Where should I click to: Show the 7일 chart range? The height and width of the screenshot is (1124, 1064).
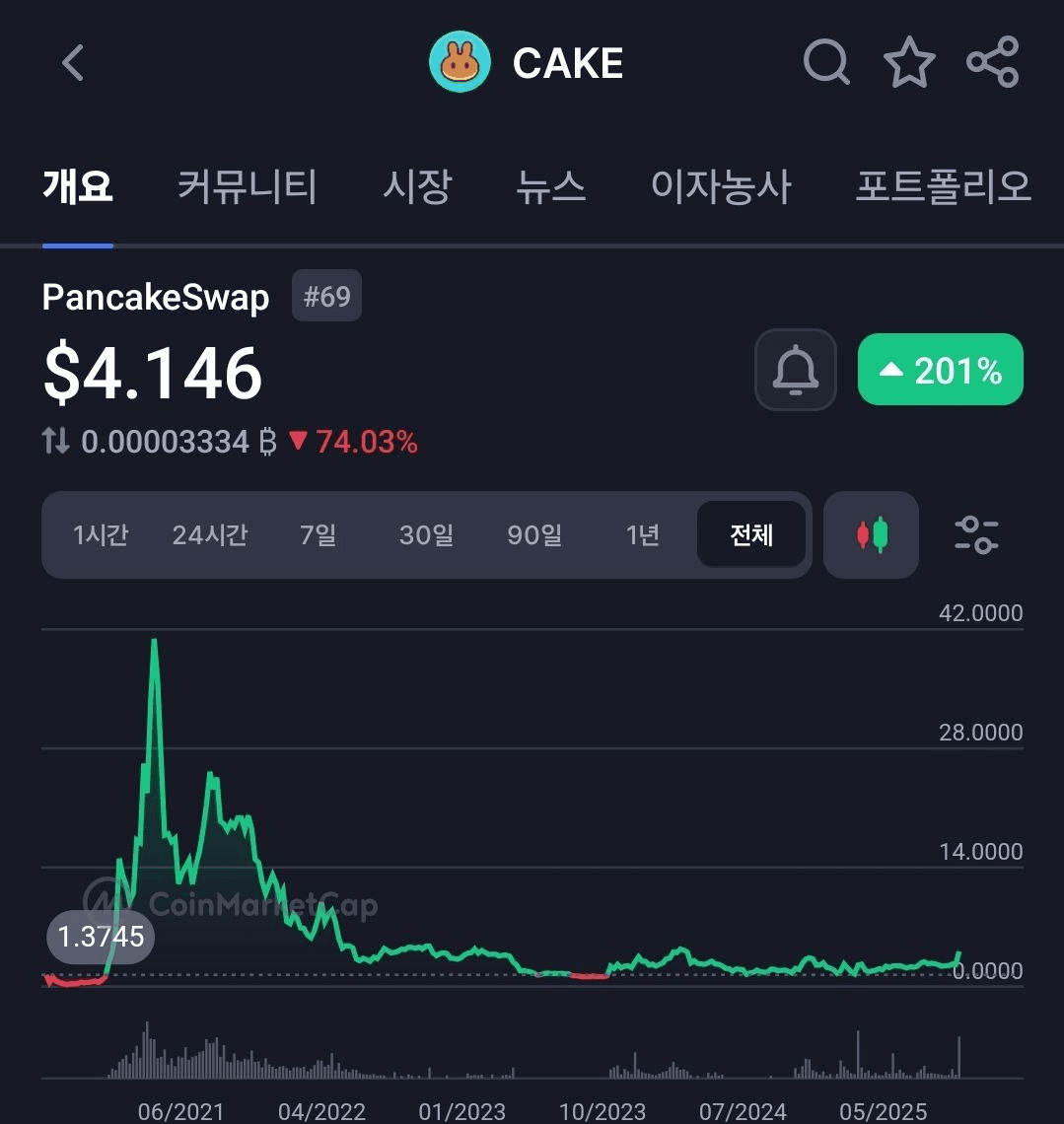[318, 535]
